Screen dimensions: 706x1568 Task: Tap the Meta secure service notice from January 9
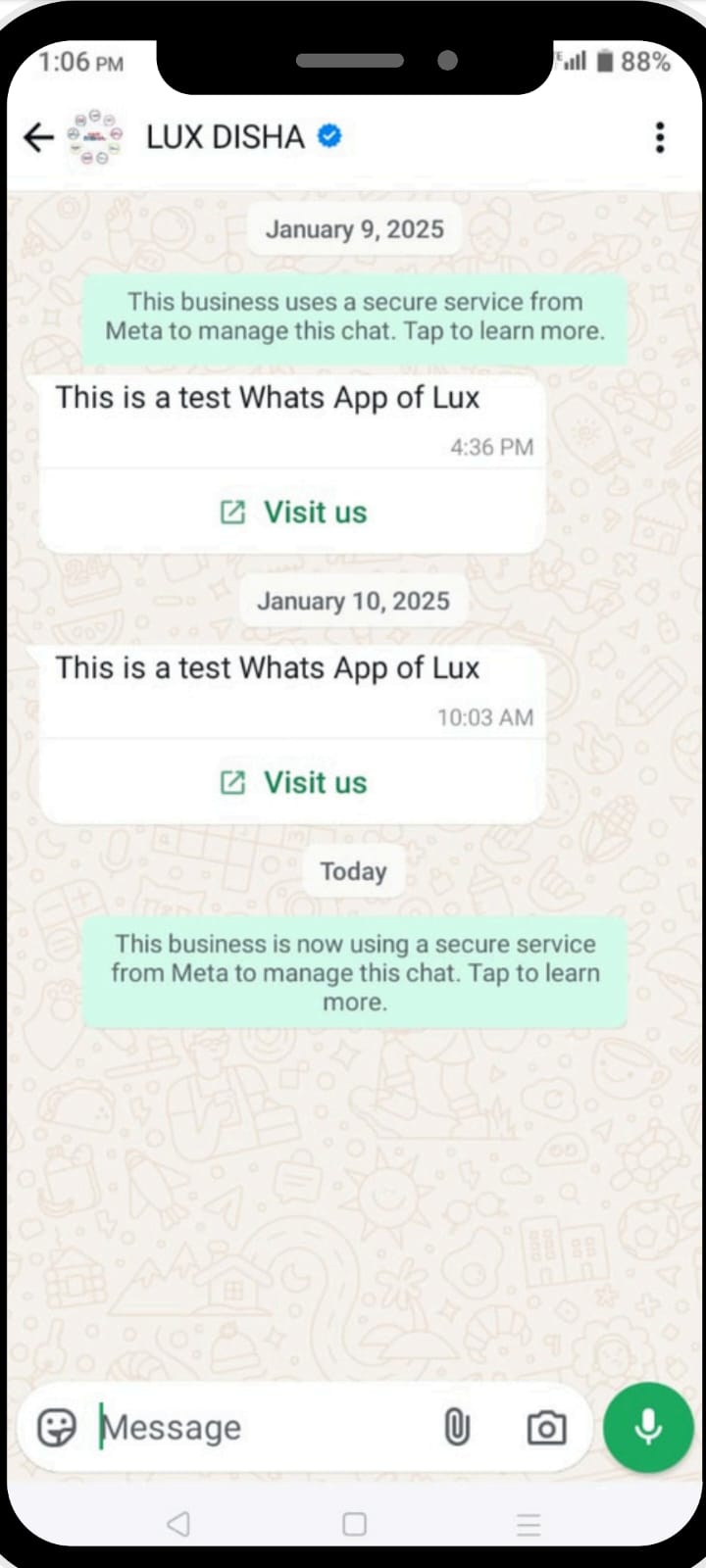tap(354, 317)
